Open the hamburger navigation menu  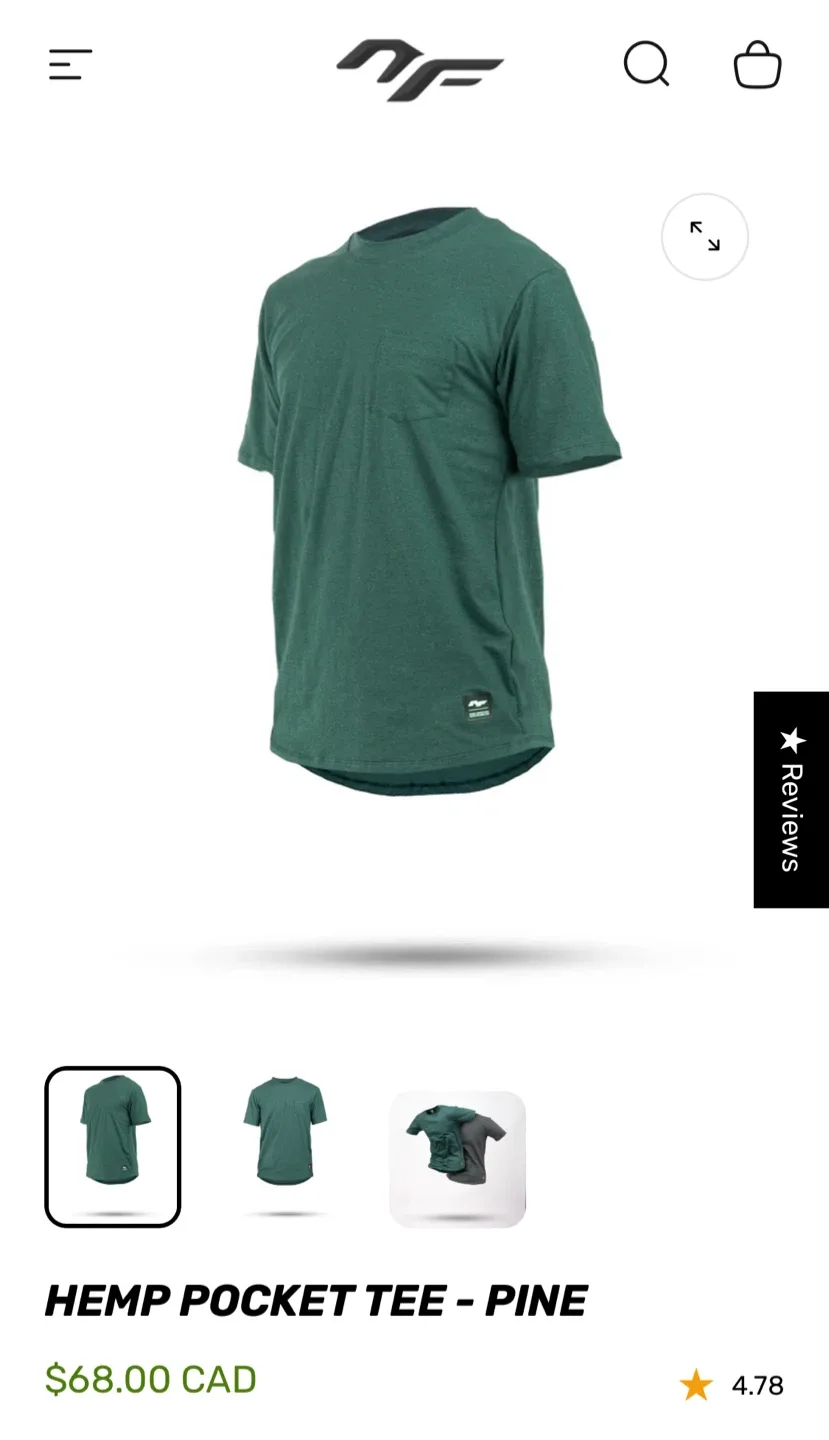pos(68,65)
